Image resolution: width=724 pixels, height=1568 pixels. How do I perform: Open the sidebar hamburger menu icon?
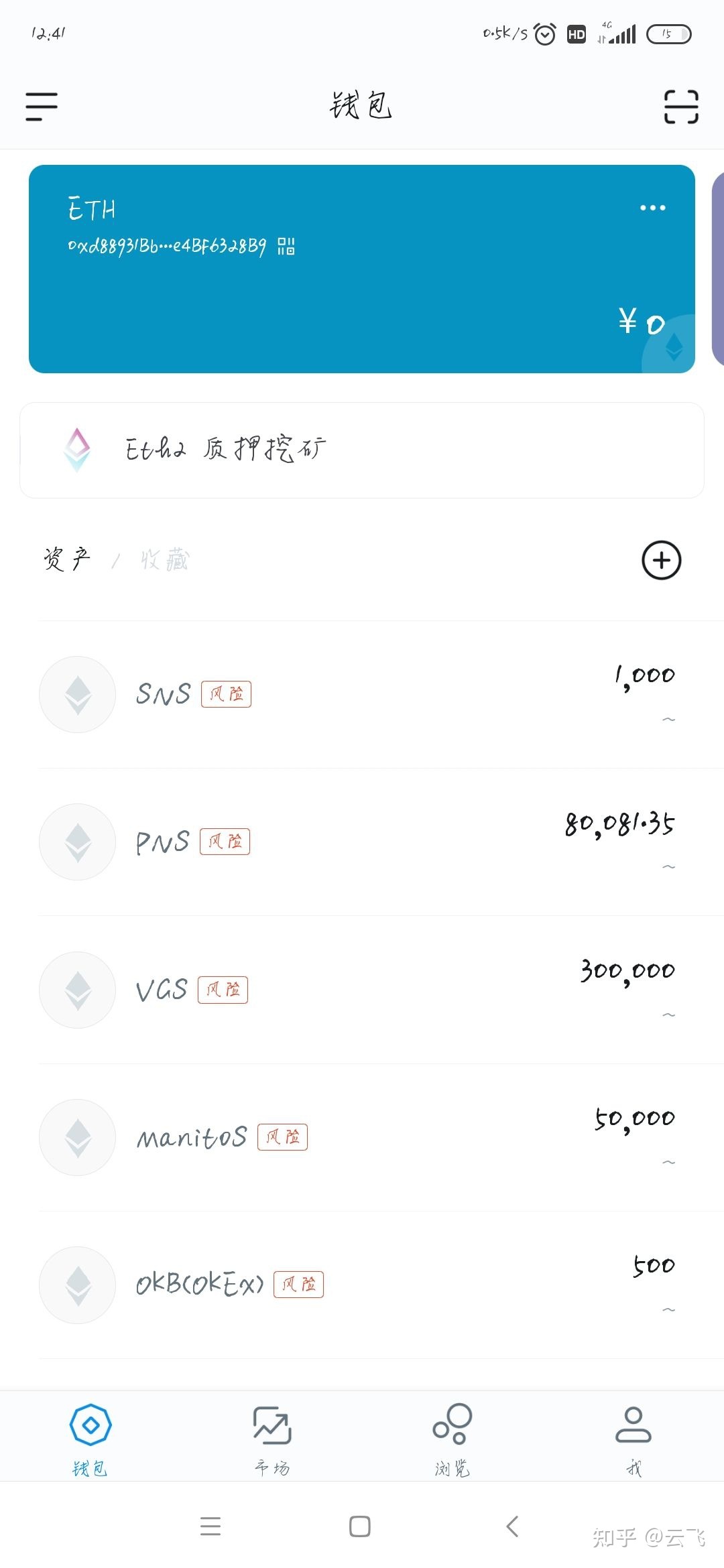point(39,106)
